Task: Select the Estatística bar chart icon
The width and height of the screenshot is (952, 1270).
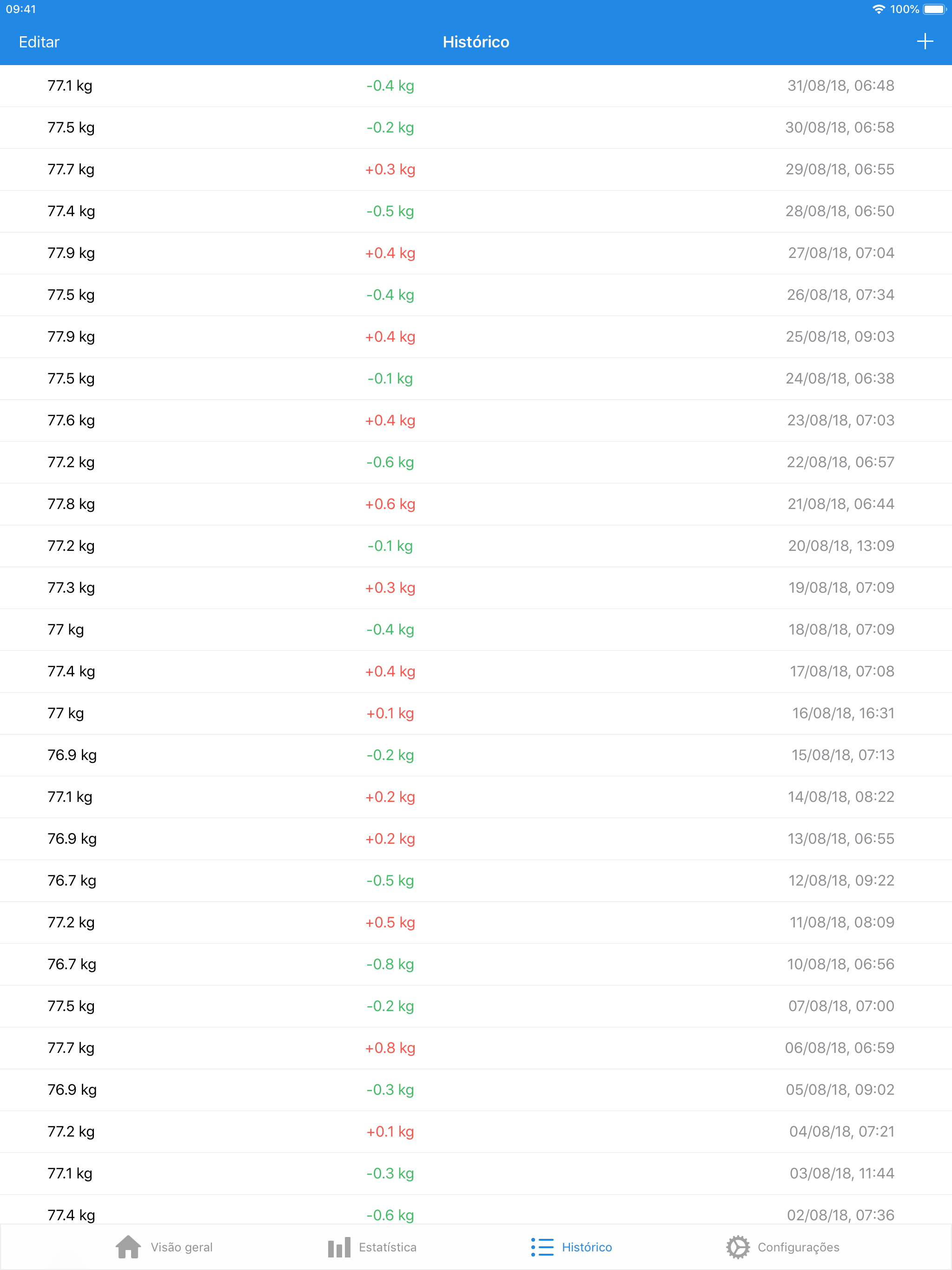Action: pos(339,1247)
